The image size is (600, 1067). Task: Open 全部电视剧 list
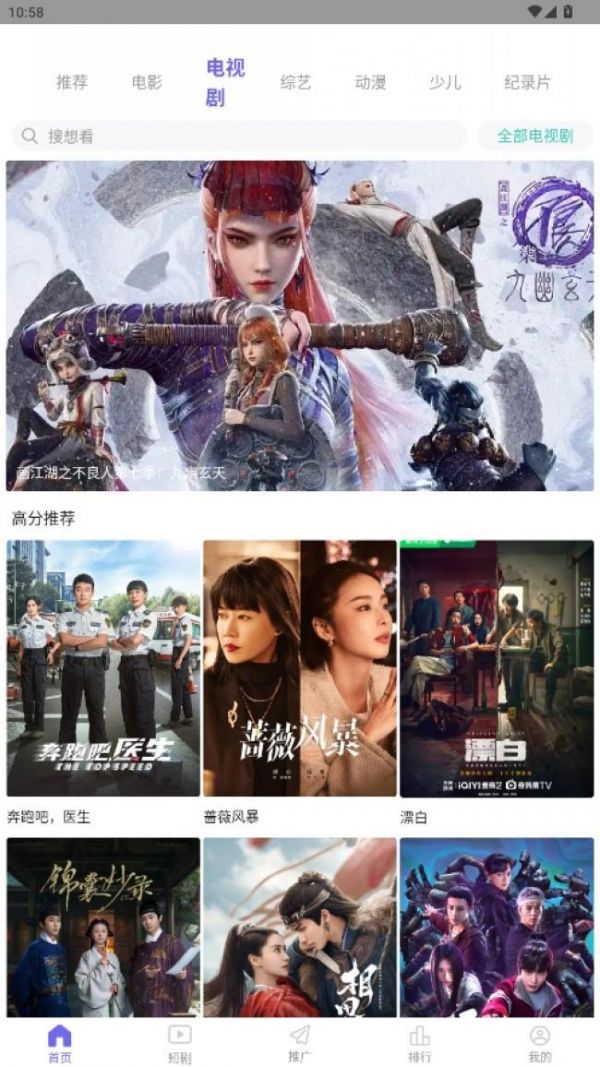tap(535, 136)
